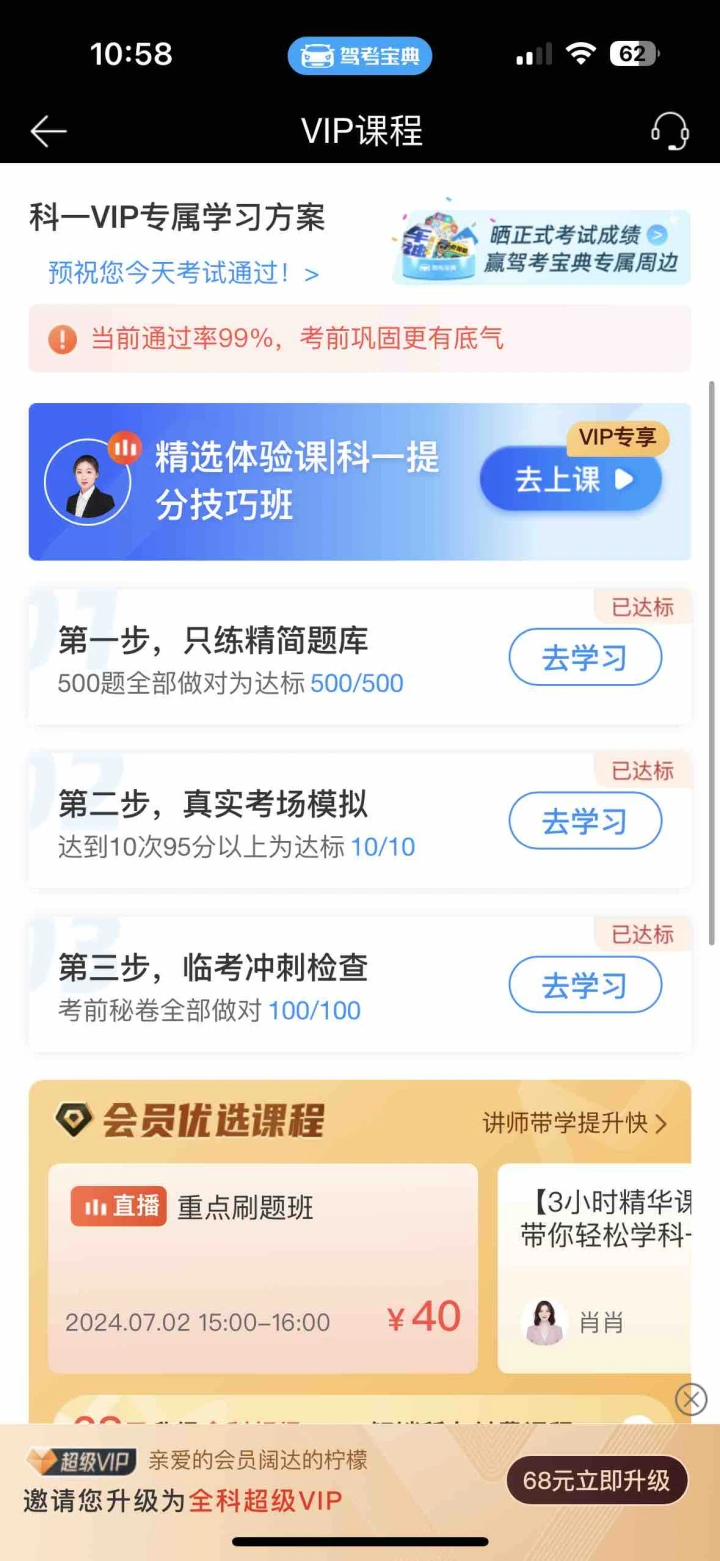Tap 去学习 for 第三步 临考冲刺检查
Screen dimensions: 720x1561
tap(585, 986)
